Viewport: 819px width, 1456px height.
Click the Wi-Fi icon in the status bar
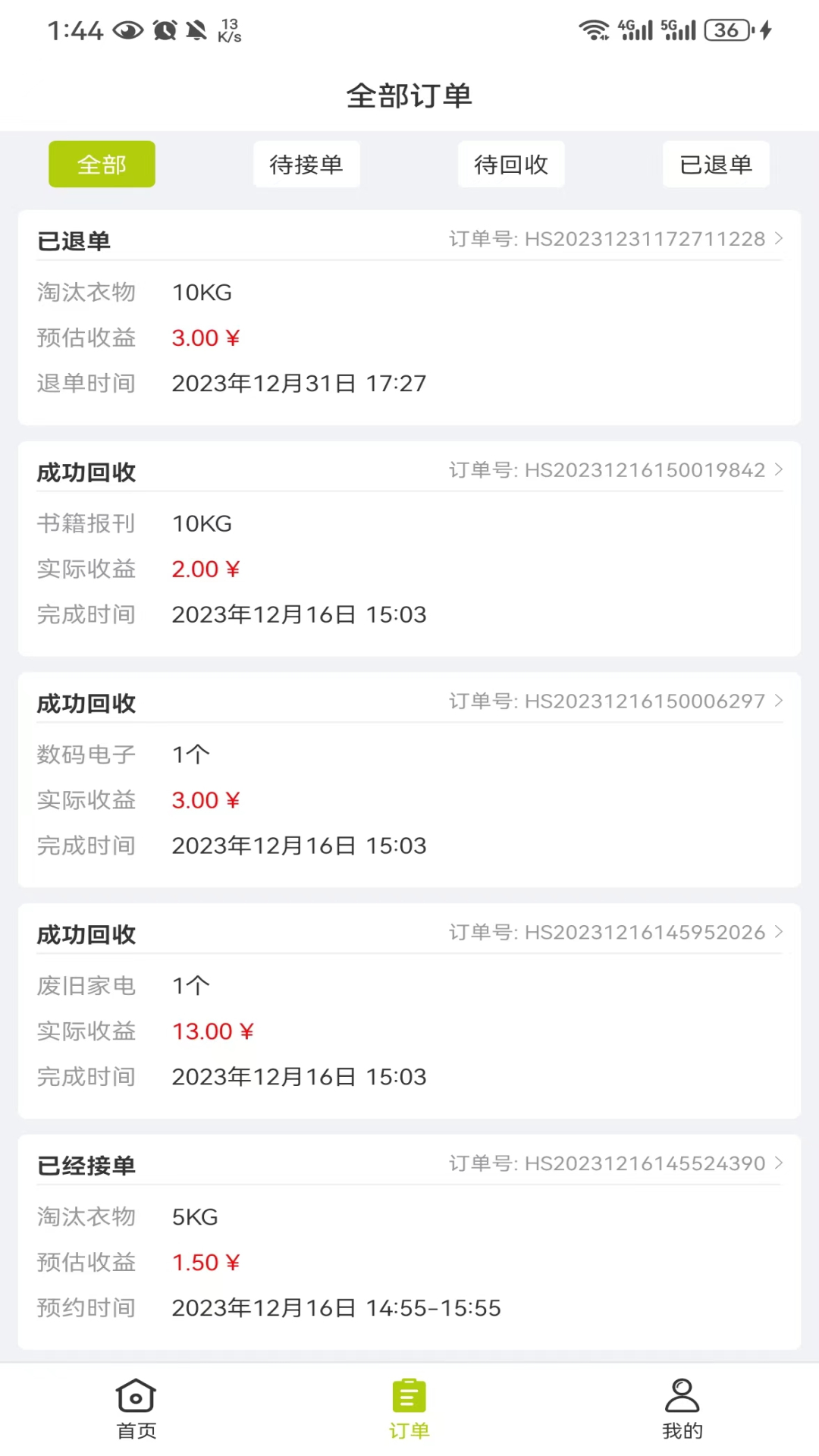pos(596,30)
